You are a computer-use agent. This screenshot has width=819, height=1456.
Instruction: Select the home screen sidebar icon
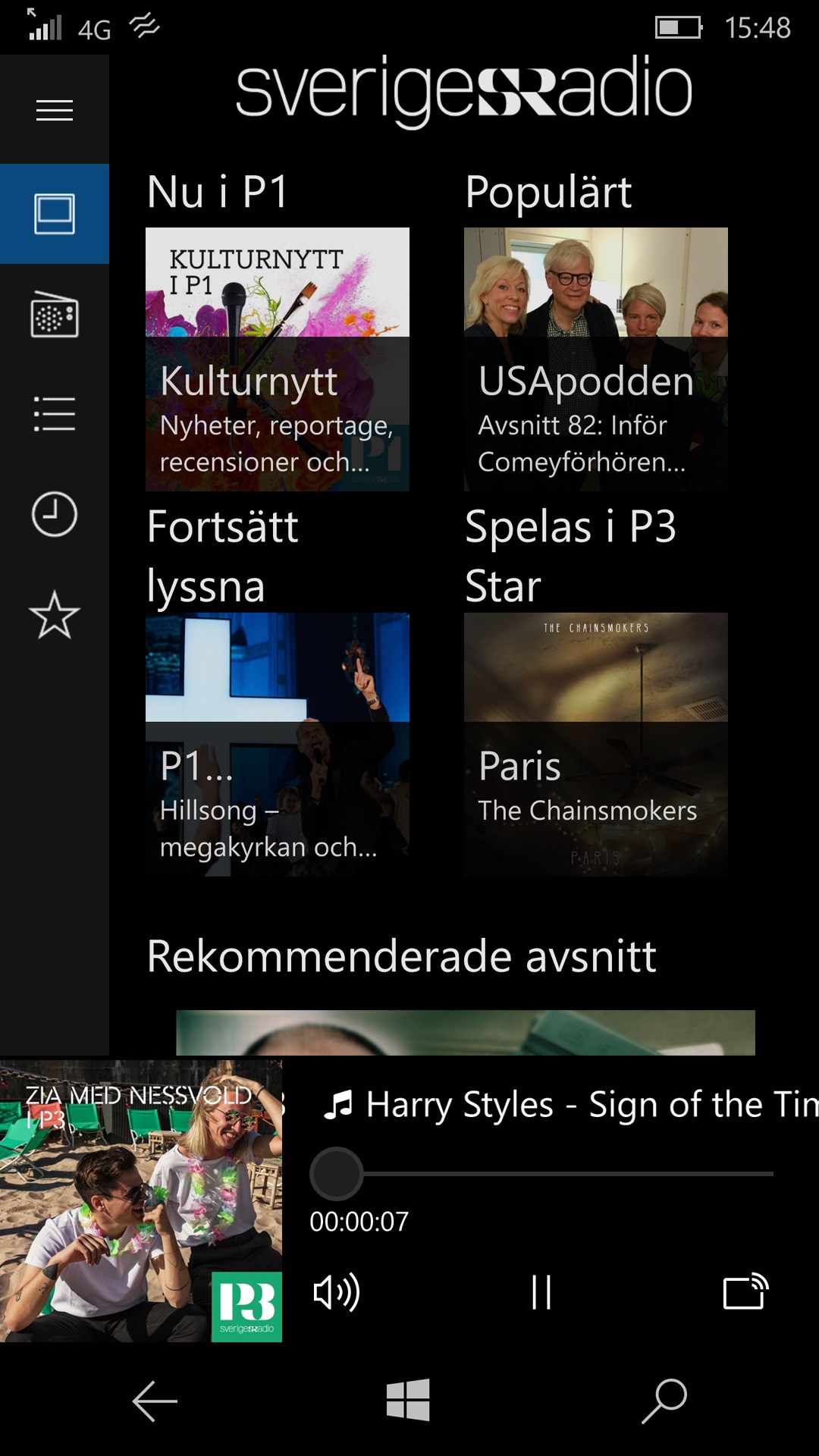pyautogui.click(x=55, y=214)
